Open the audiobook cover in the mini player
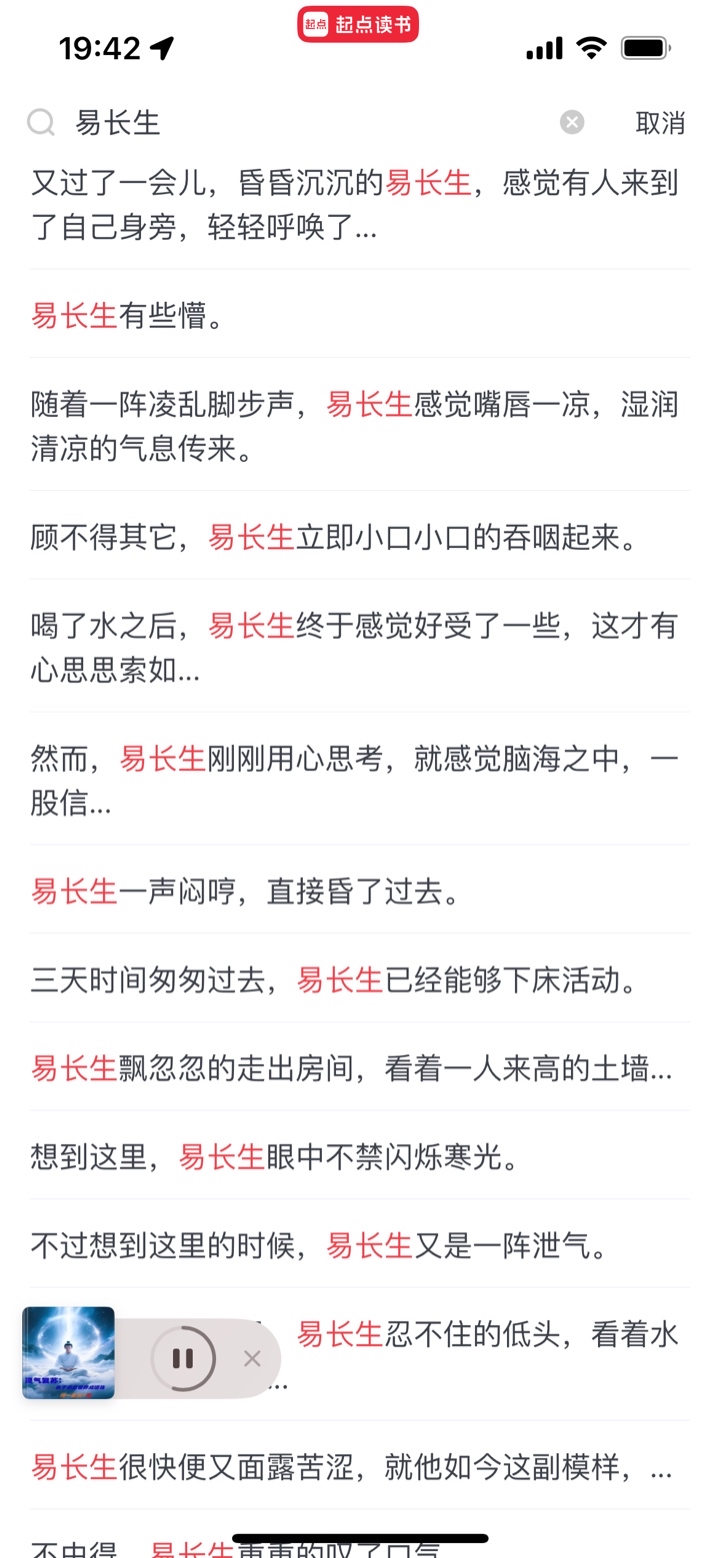The width and height of the screenshot is (720, 1558). pyautogui.click(x=68, y=1353)
